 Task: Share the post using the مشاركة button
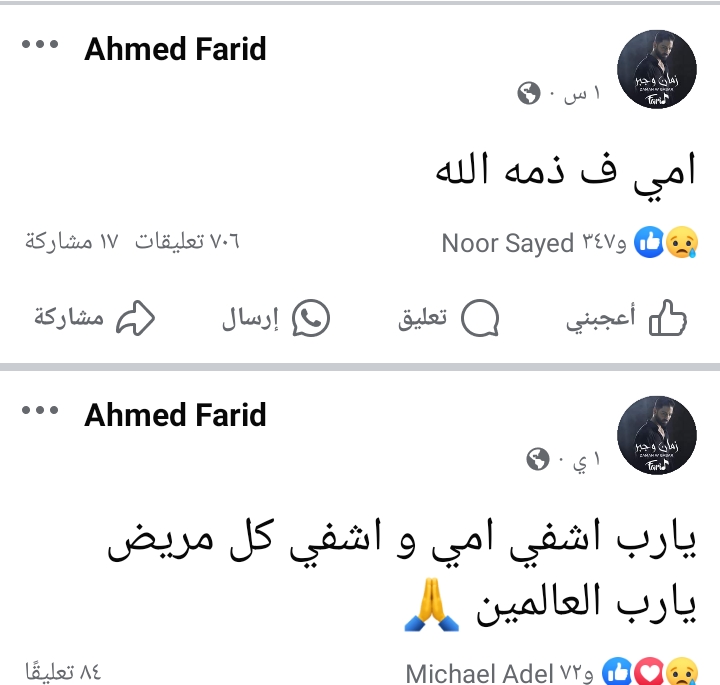click(x=95, y=319)
